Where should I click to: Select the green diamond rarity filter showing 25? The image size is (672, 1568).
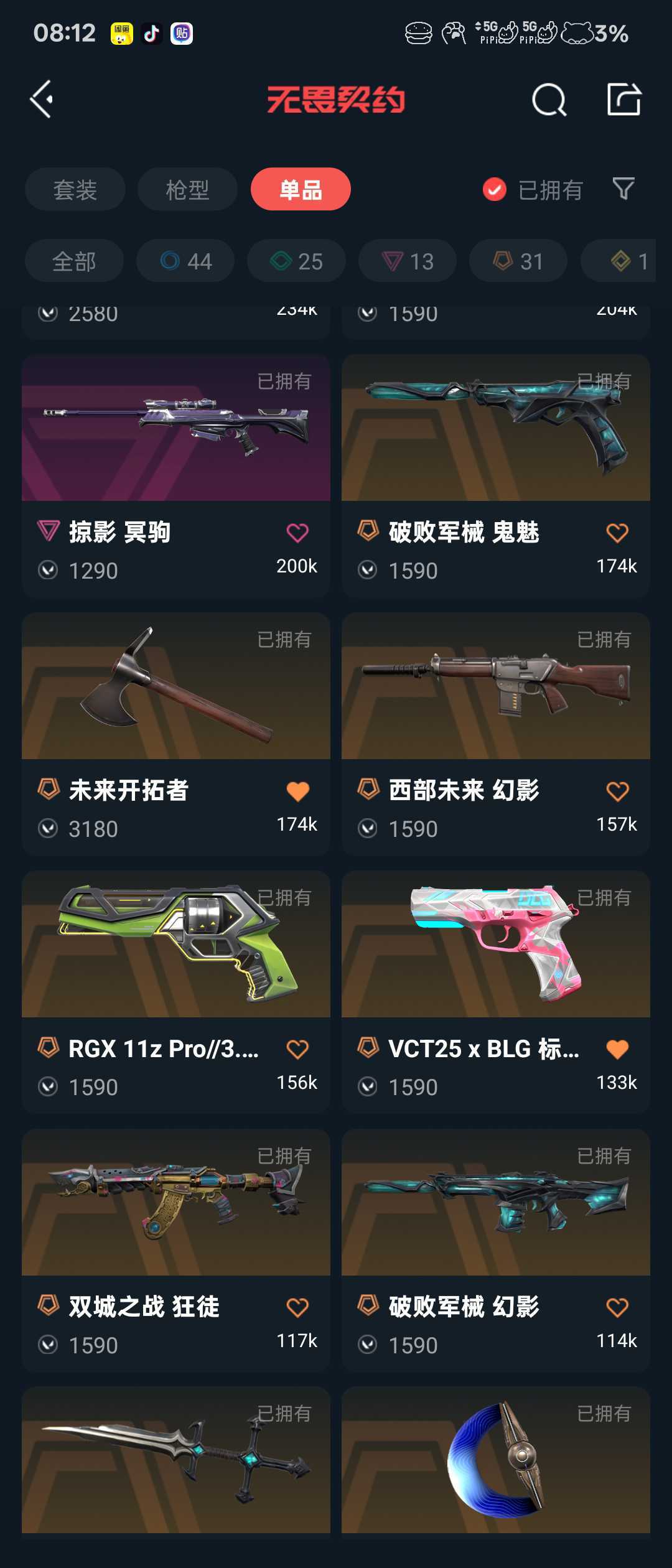coord(296,261)
